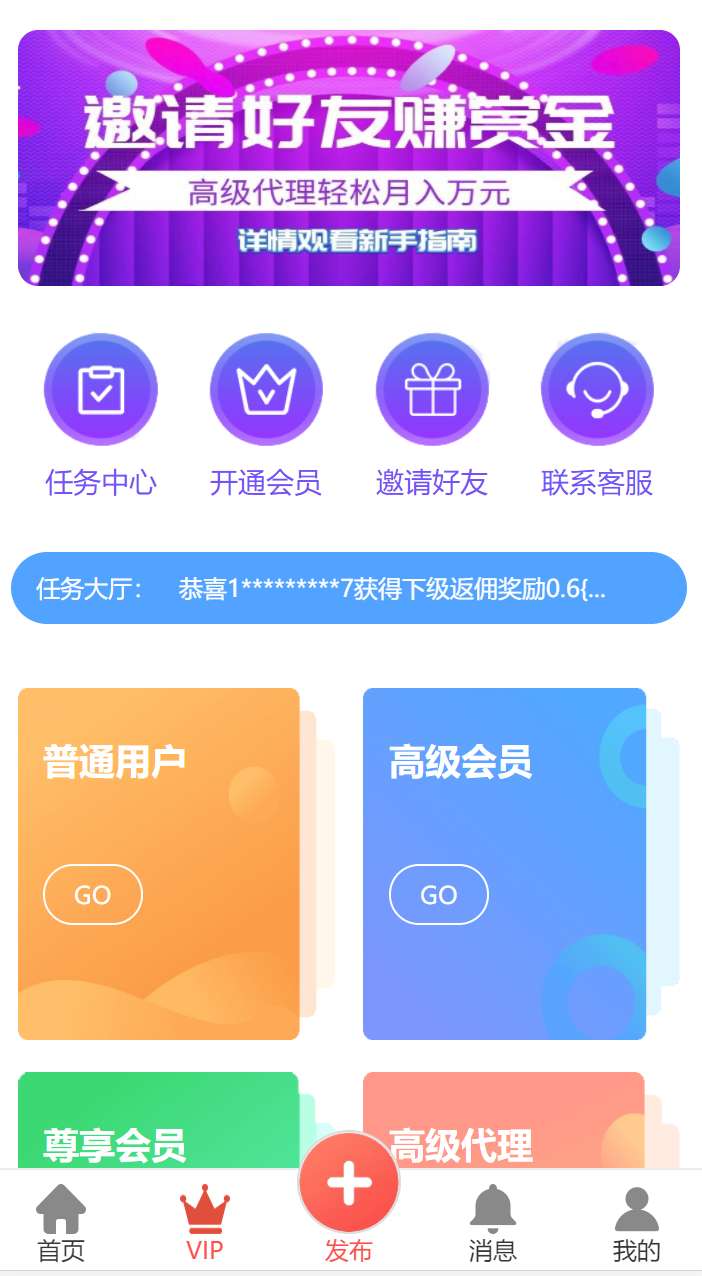The width and height of the screenshot is (702, 1276).
Task: Contact support via 联系客服
Action: [597, 390]
